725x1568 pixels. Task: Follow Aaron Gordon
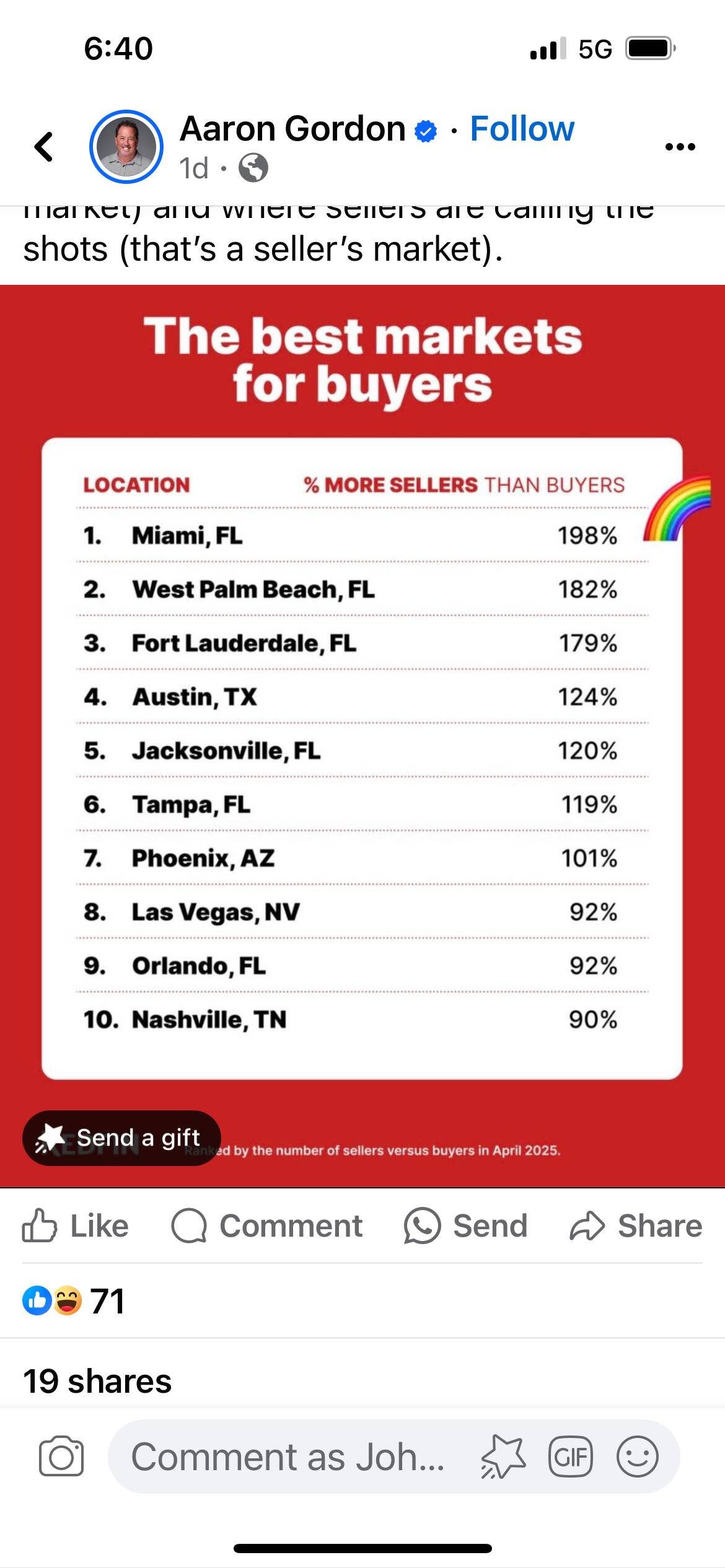[522, 129]
